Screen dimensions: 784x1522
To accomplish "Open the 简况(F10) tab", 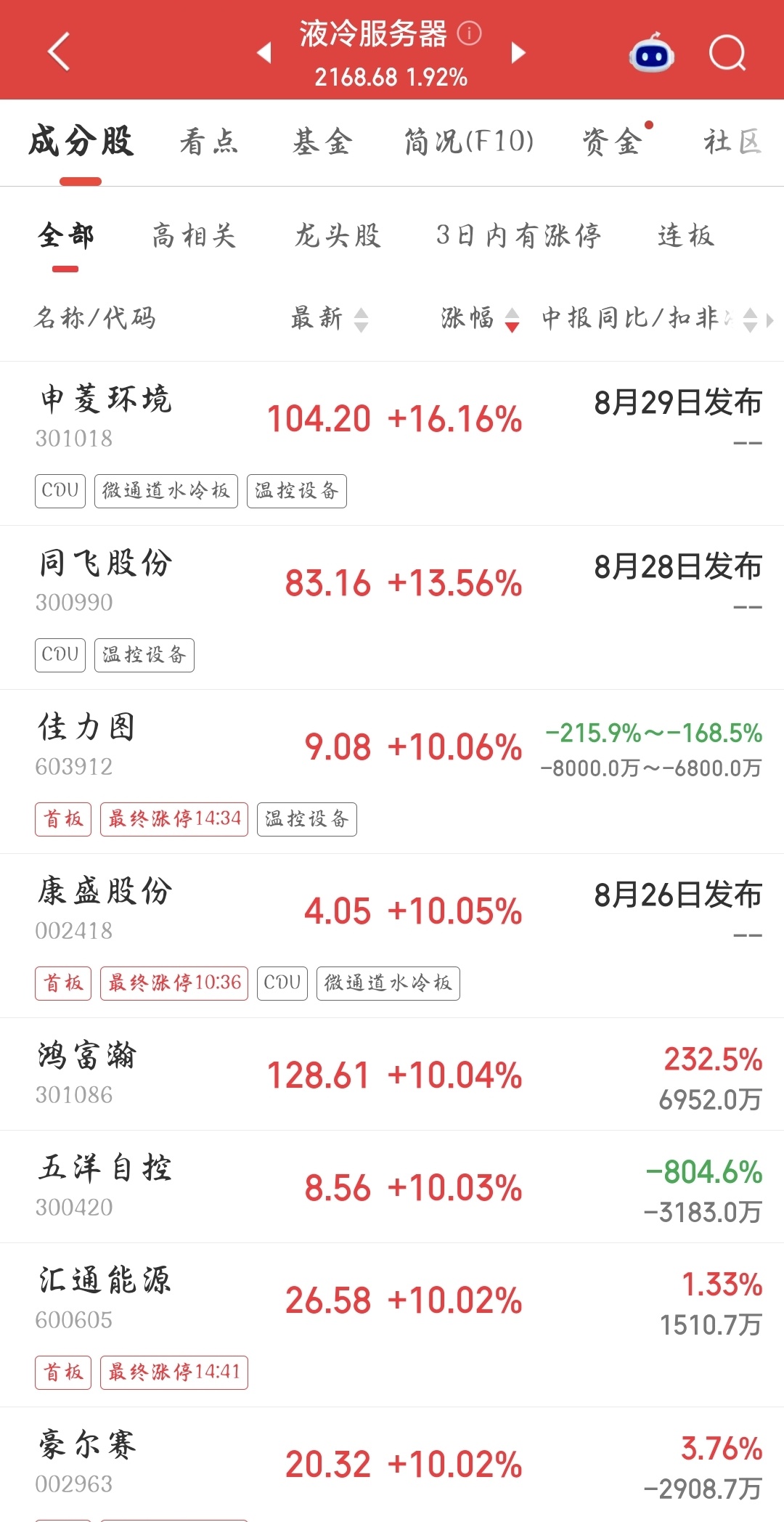I will (x=469, y=142).
